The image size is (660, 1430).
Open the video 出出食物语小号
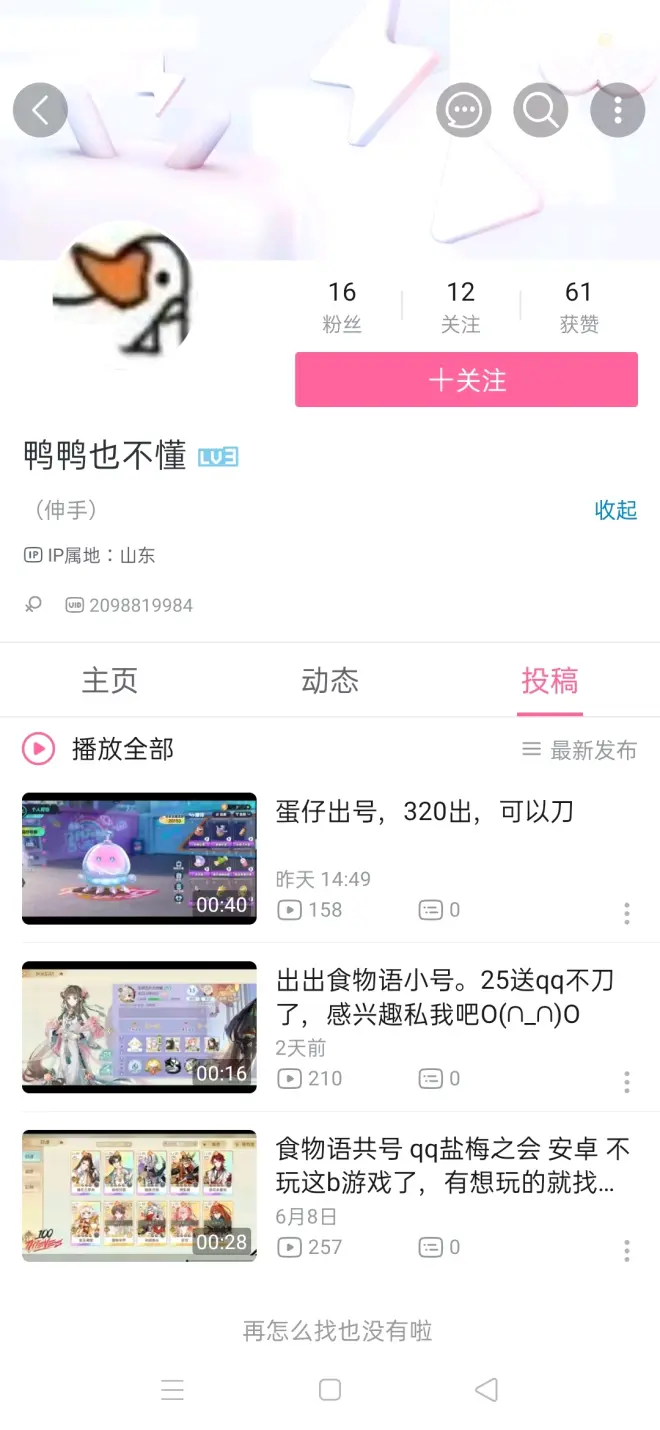coord(444,997)
